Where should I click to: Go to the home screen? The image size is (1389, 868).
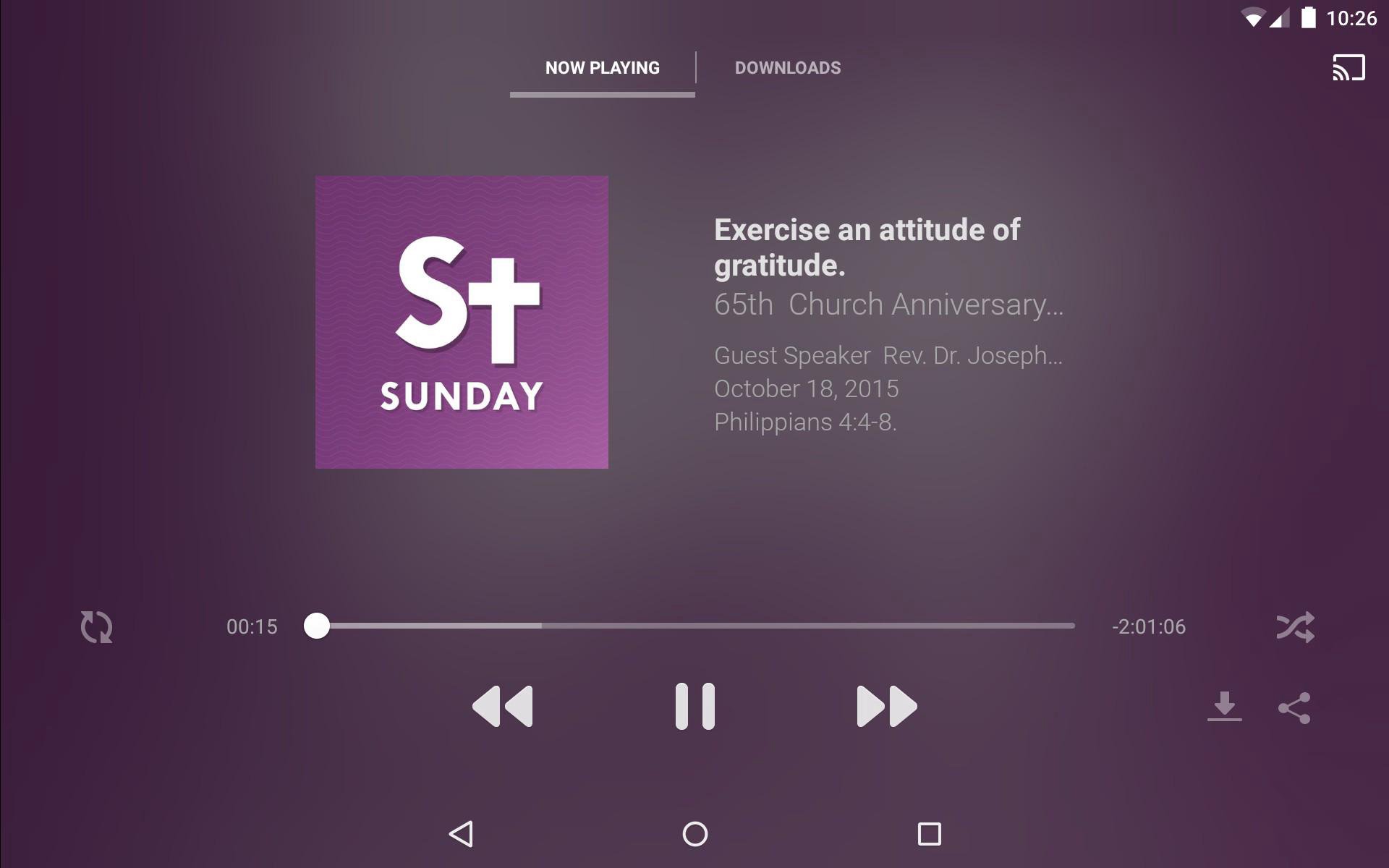tap(695, 834)
